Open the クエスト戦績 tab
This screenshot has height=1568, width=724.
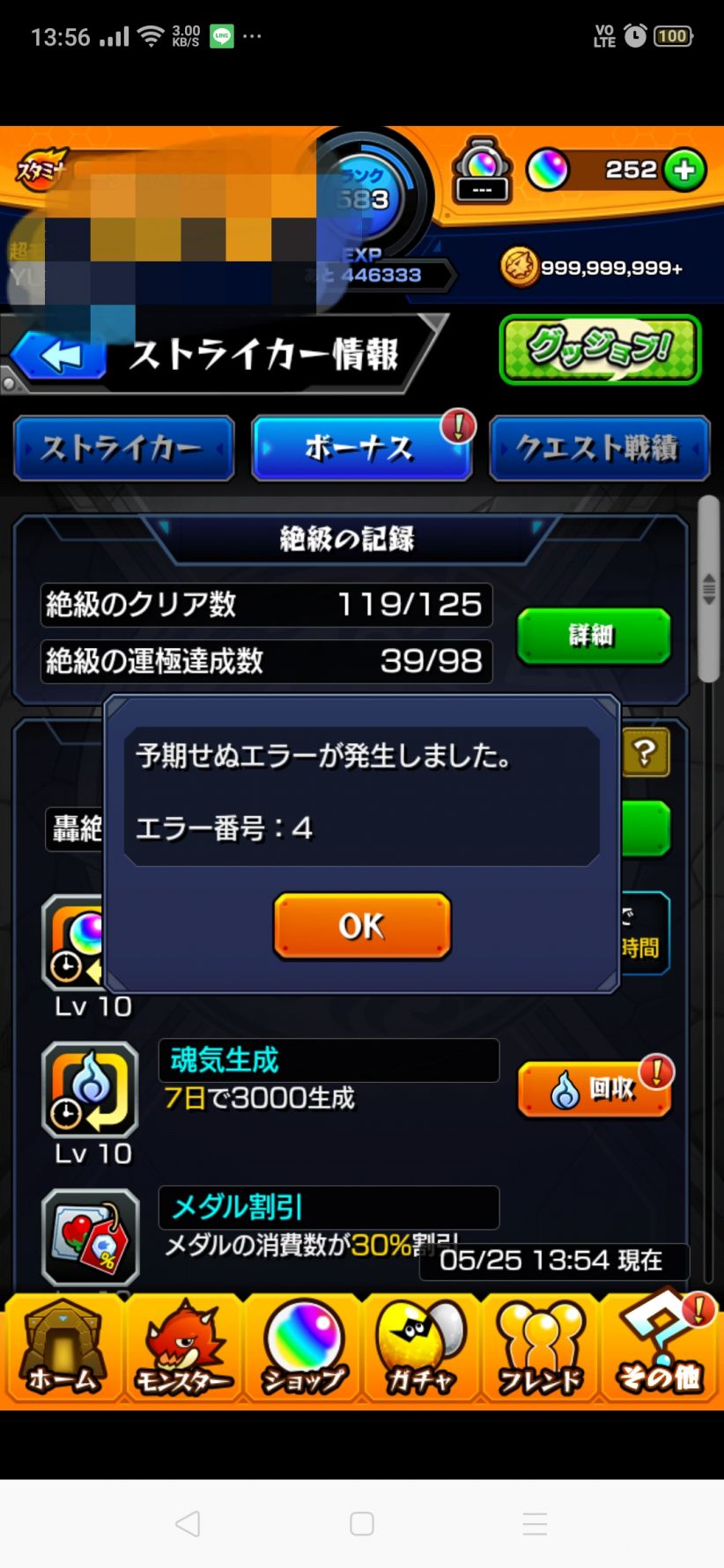(599, 448)
